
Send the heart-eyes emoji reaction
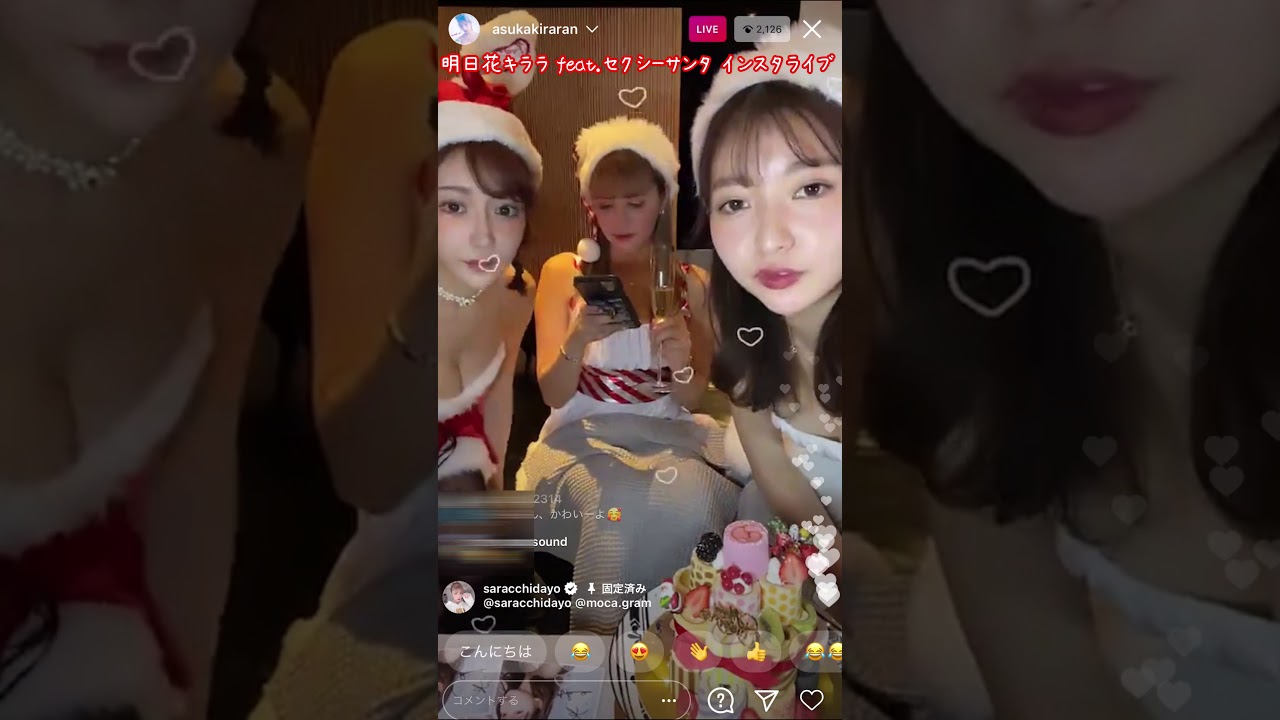pos(640,652)
